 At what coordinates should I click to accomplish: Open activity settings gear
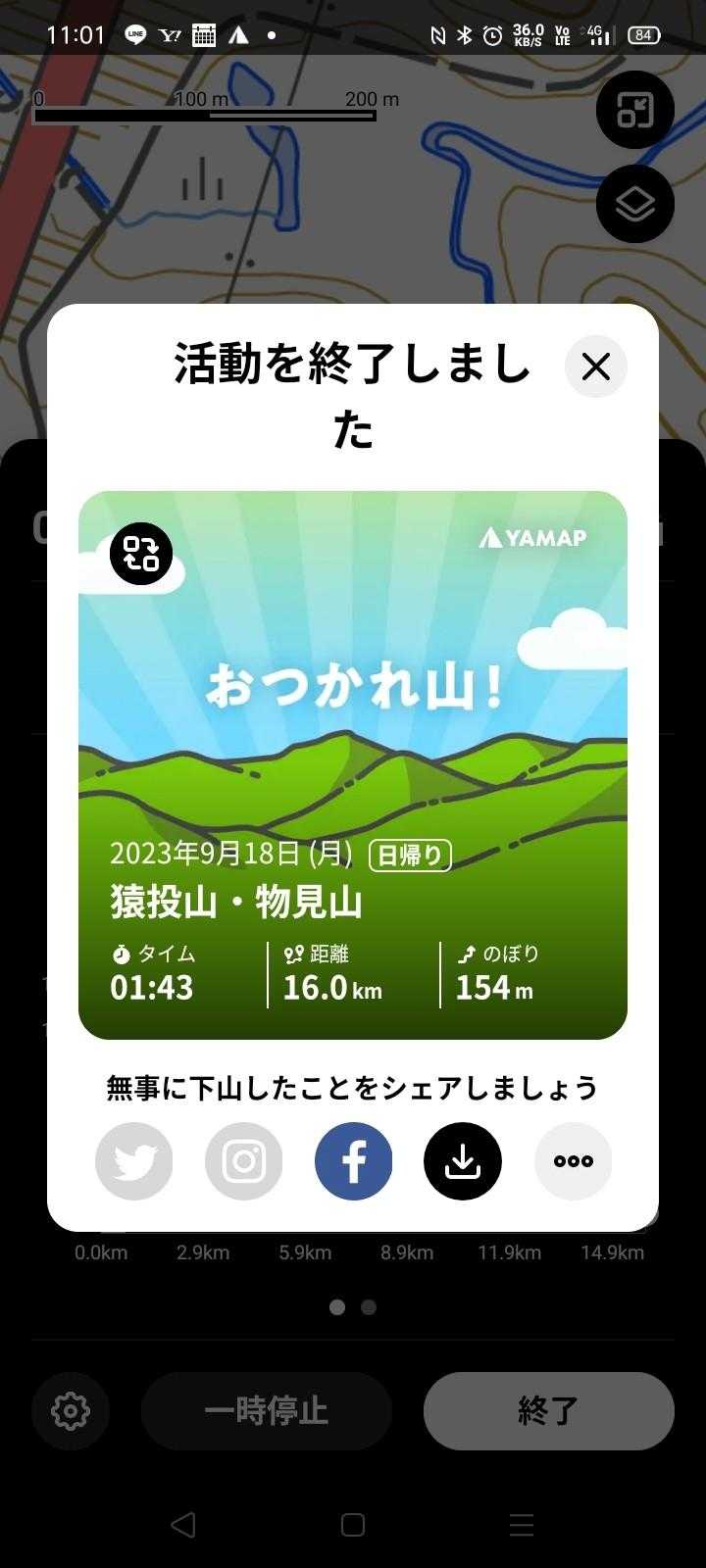point(71,1411)
